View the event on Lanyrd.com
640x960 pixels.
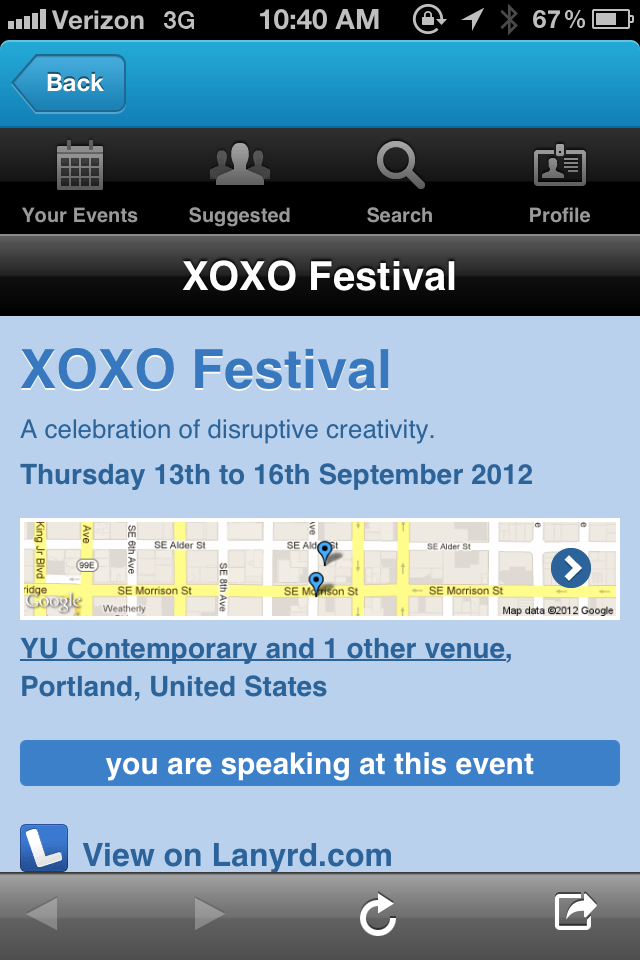coord(236,855)
